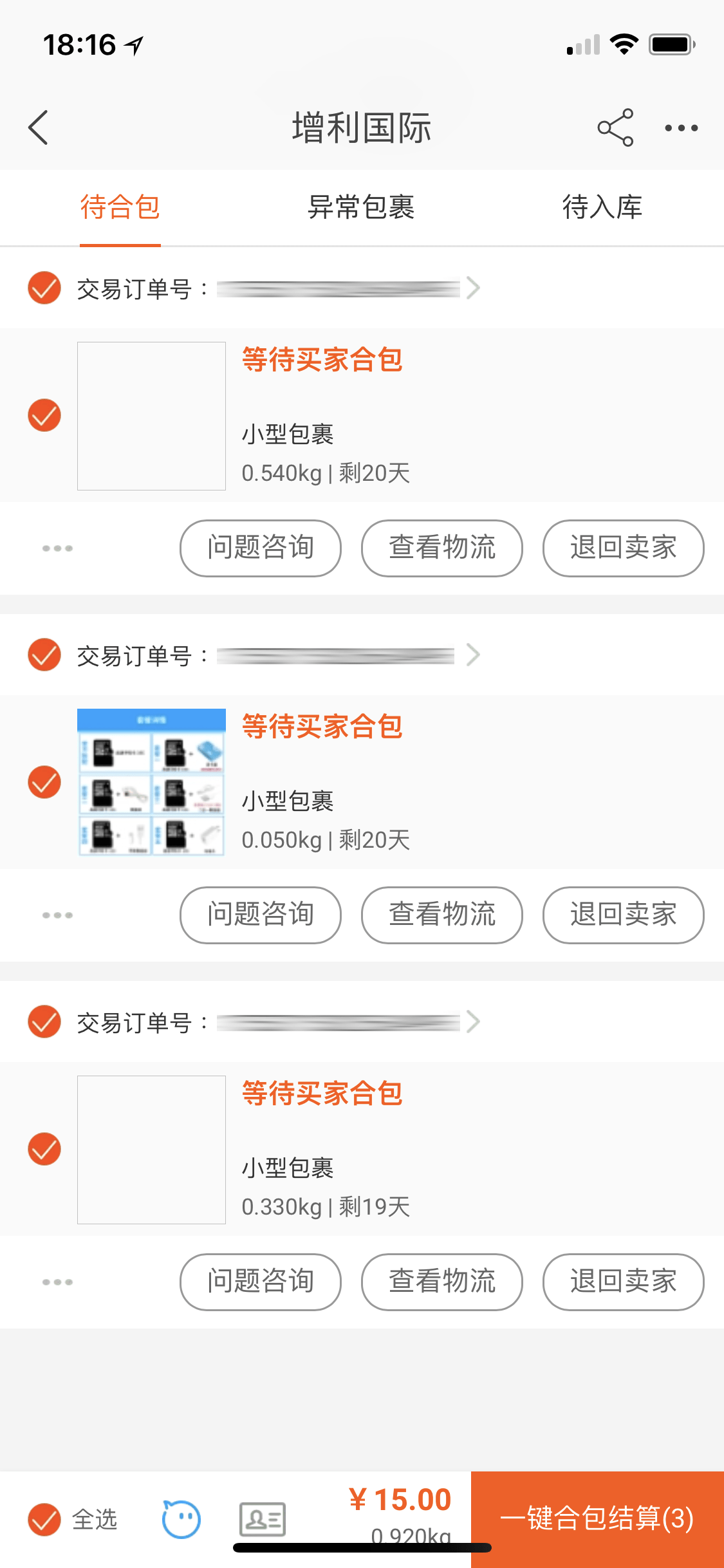Viewport: 724px width, 1568px height.
Task: Open the 0.050kg package product image
Action: [151, 782]
